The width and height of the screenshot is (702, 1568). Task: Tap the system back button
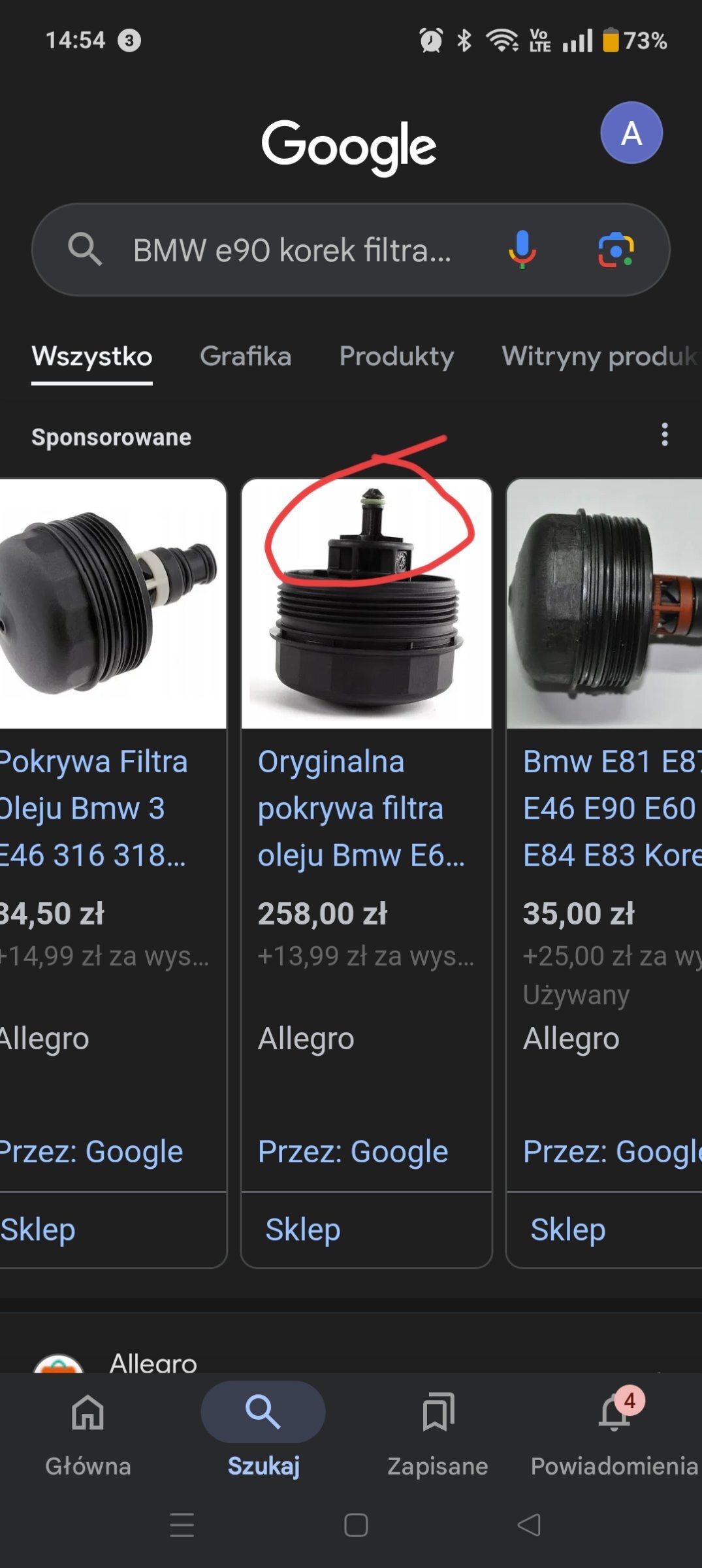[529, 1525]
